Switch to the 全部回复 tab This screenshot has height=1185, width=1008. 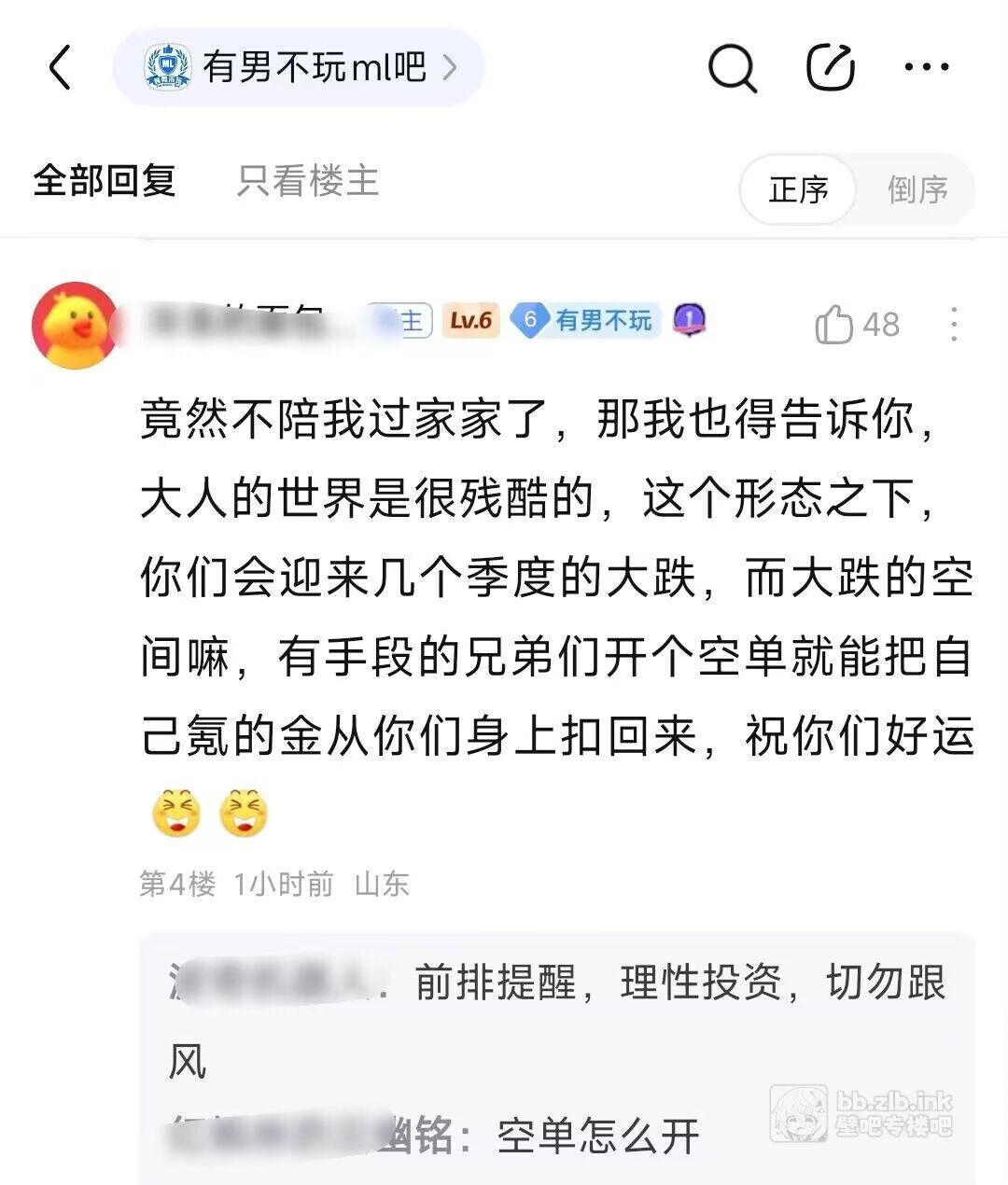tap(105, 181)
